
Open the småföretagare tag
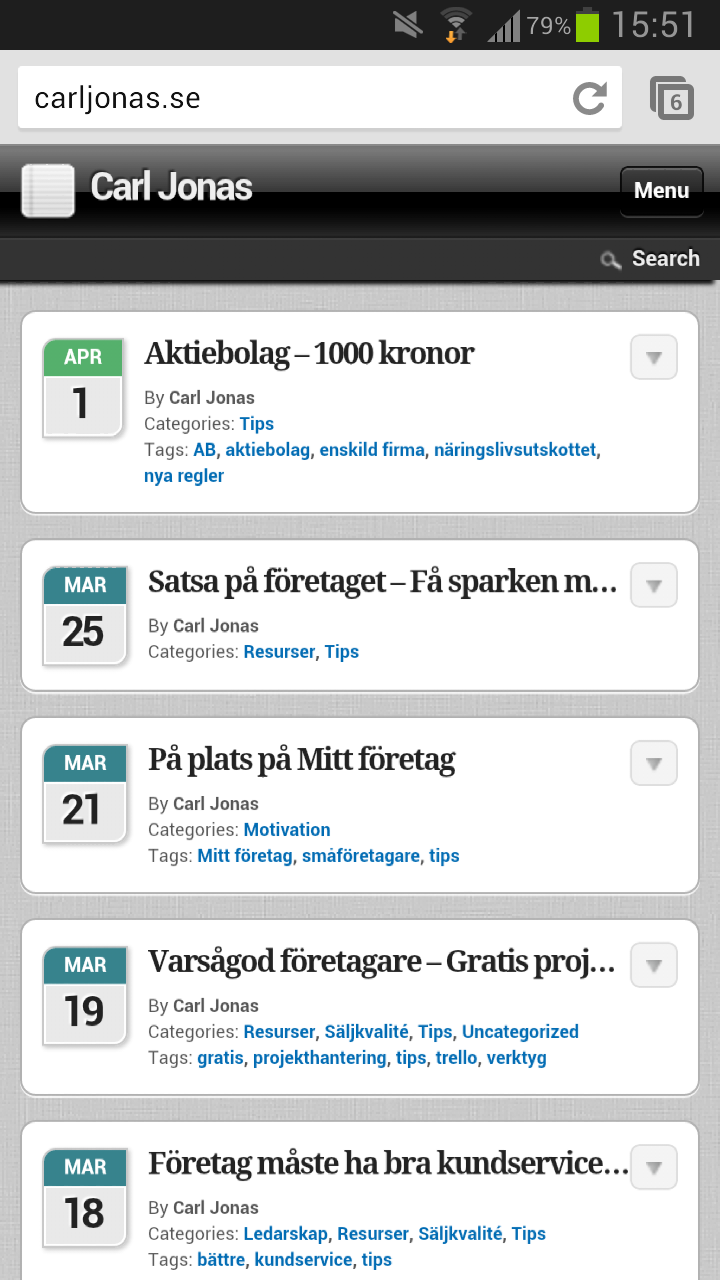361,856
